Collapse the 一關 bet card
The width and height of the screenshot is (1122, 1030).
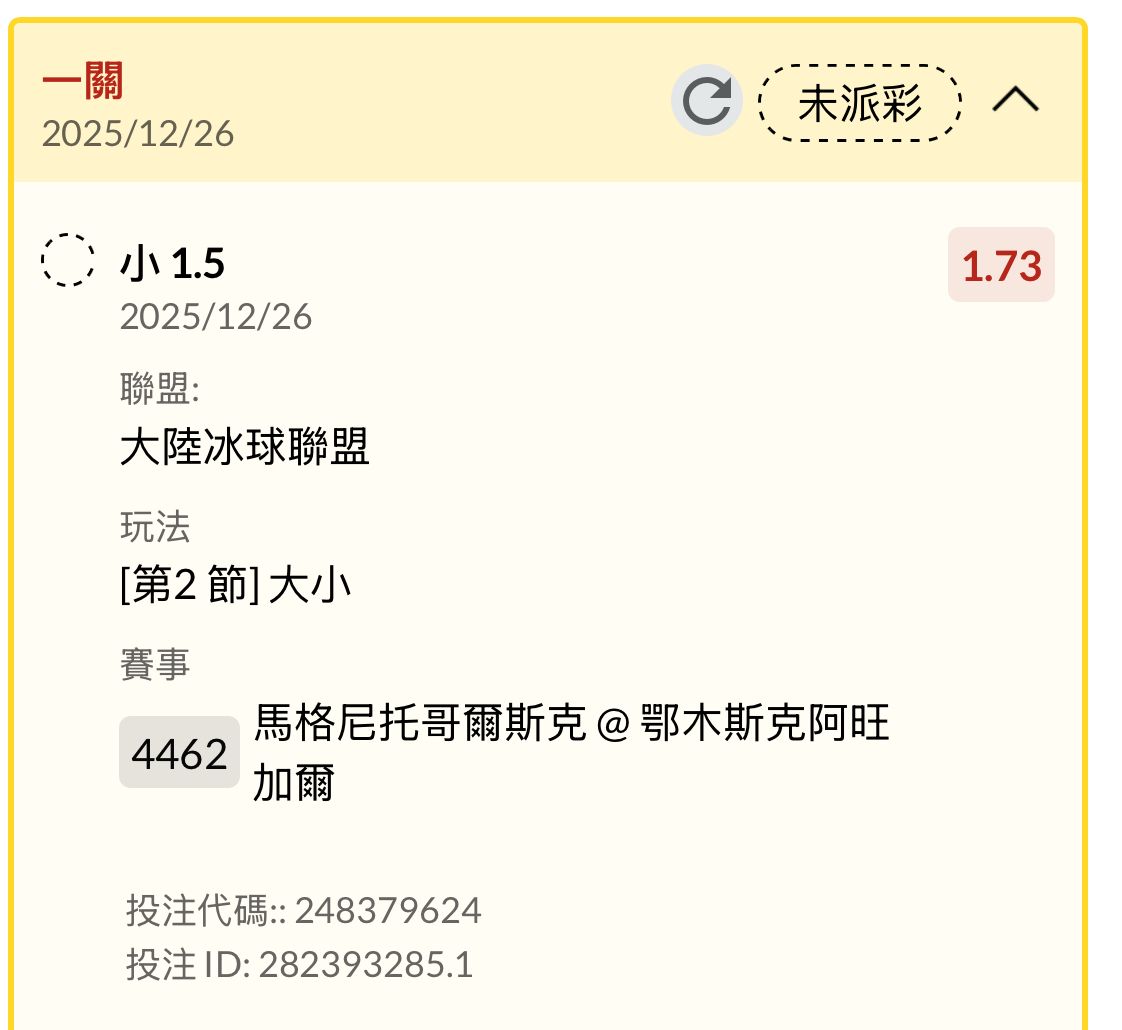pyautogui.click(x=1016, y=100)
